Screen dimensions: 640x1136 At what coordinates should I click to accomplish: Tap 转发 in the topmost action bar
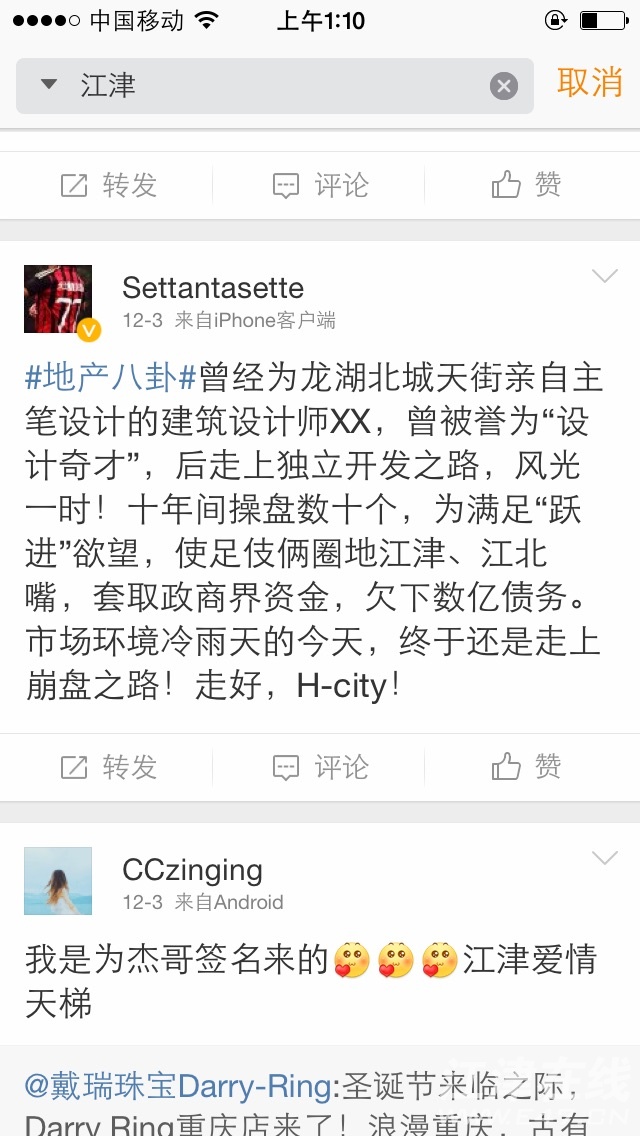107,185
